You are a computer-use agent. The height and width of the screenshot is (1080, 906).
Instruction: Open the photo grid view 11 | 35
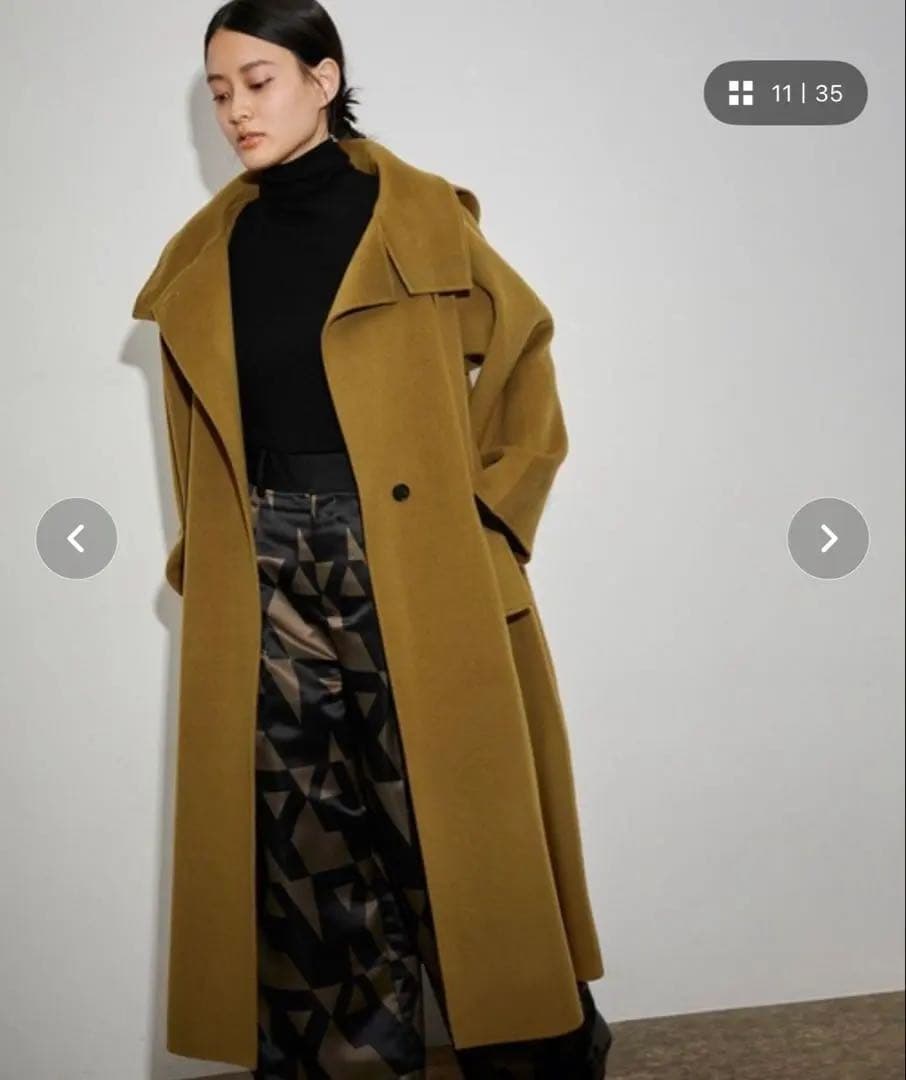pos(785,93)
